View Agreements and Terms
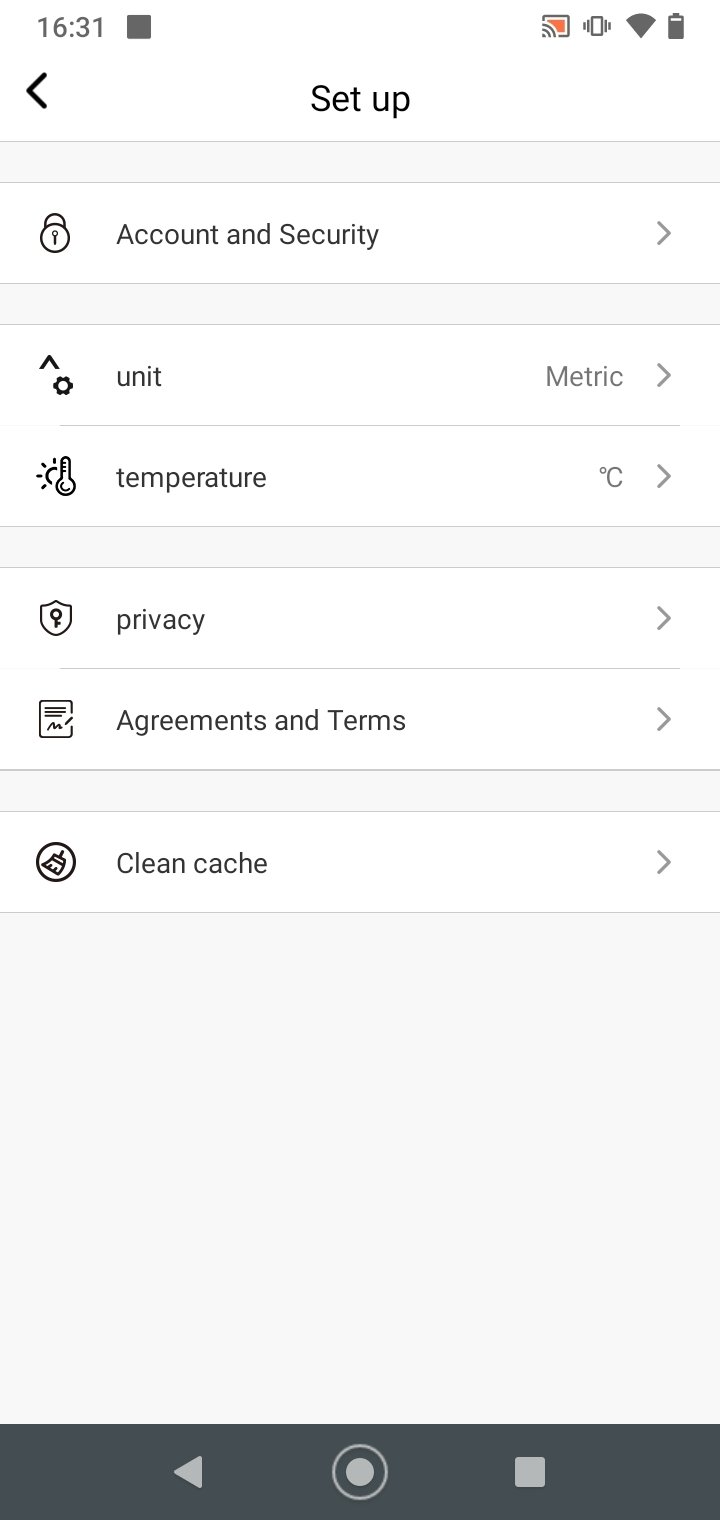720x1520 pixels. click(360, 720)
